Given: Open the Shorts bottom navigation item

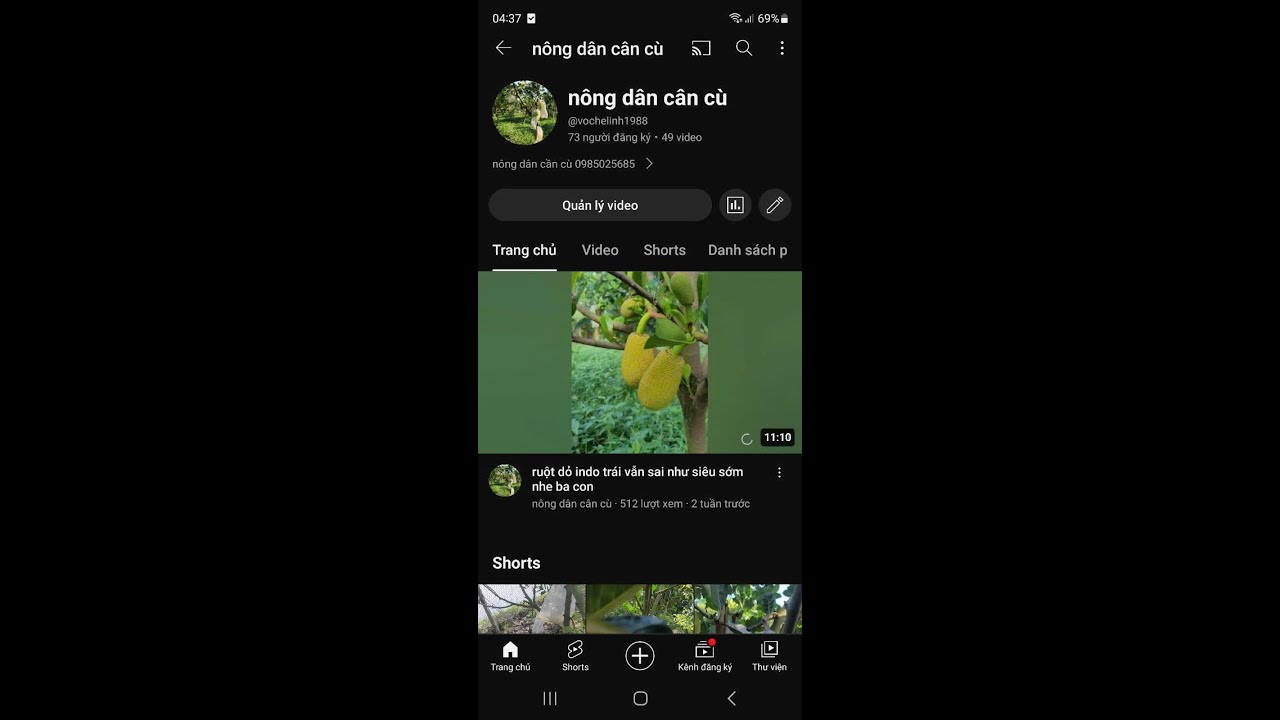Looking at the screenshot, I should click(x=575, y=656).
